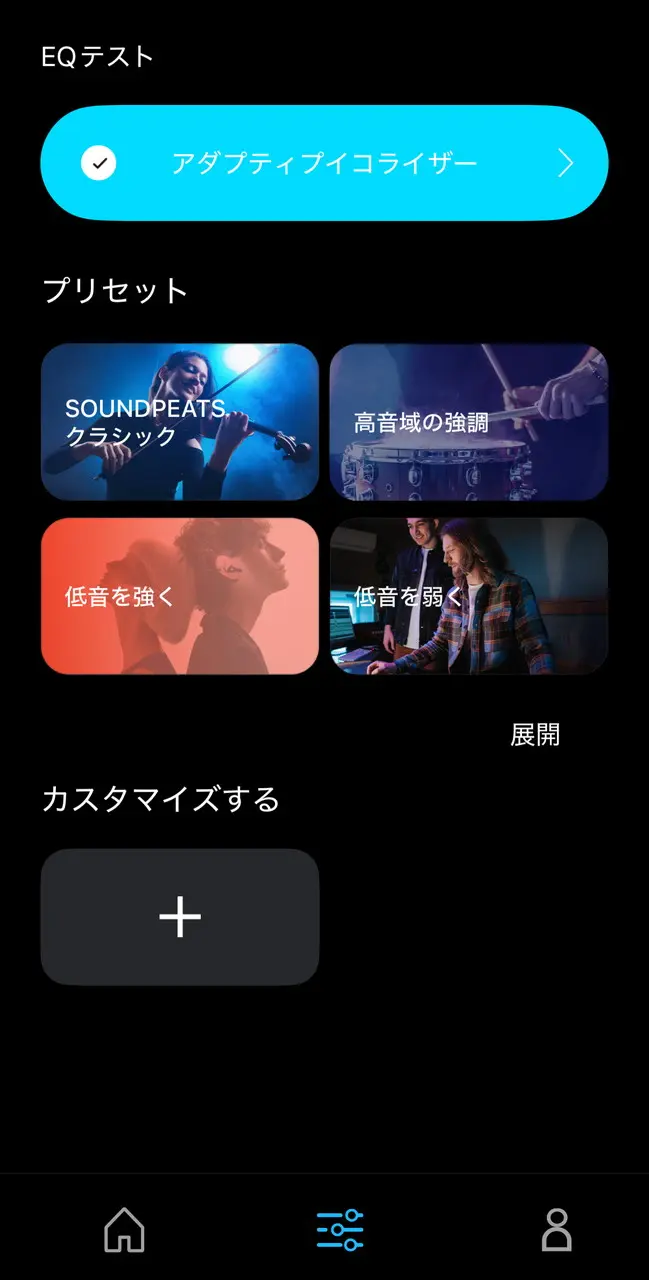
Task: Go to the home tab
Action: pyautogui.click(x=124, y=1229)
